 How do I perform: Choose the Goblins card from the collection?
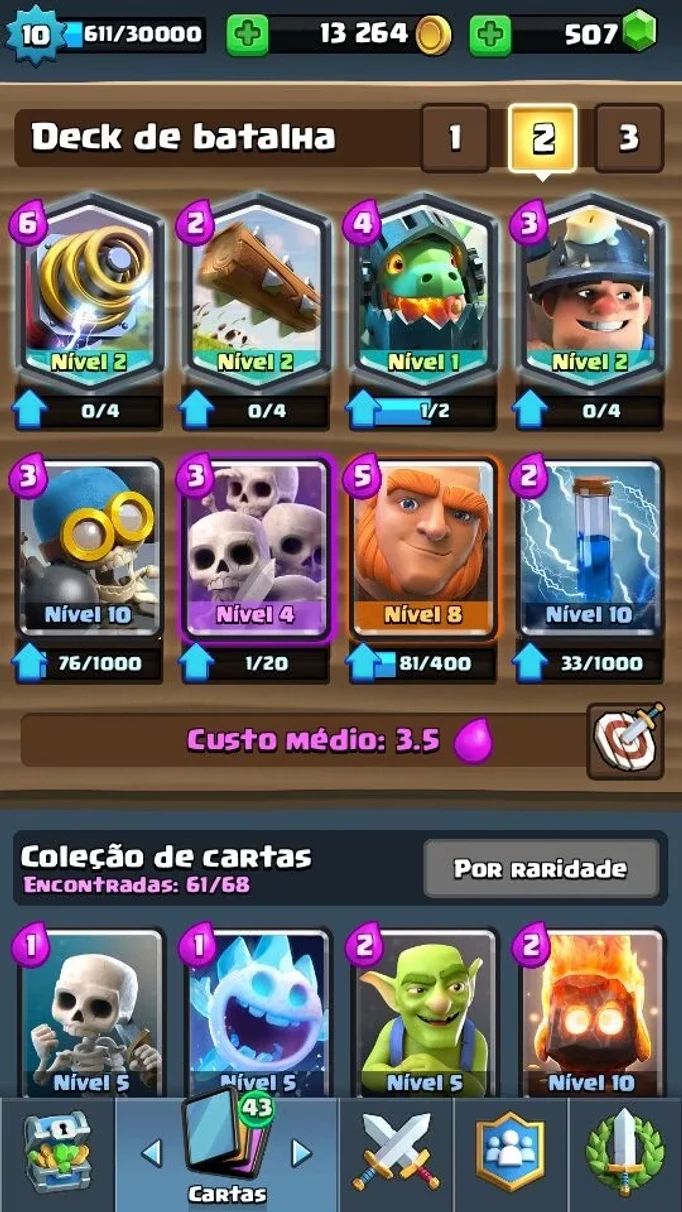[422, 1012]
